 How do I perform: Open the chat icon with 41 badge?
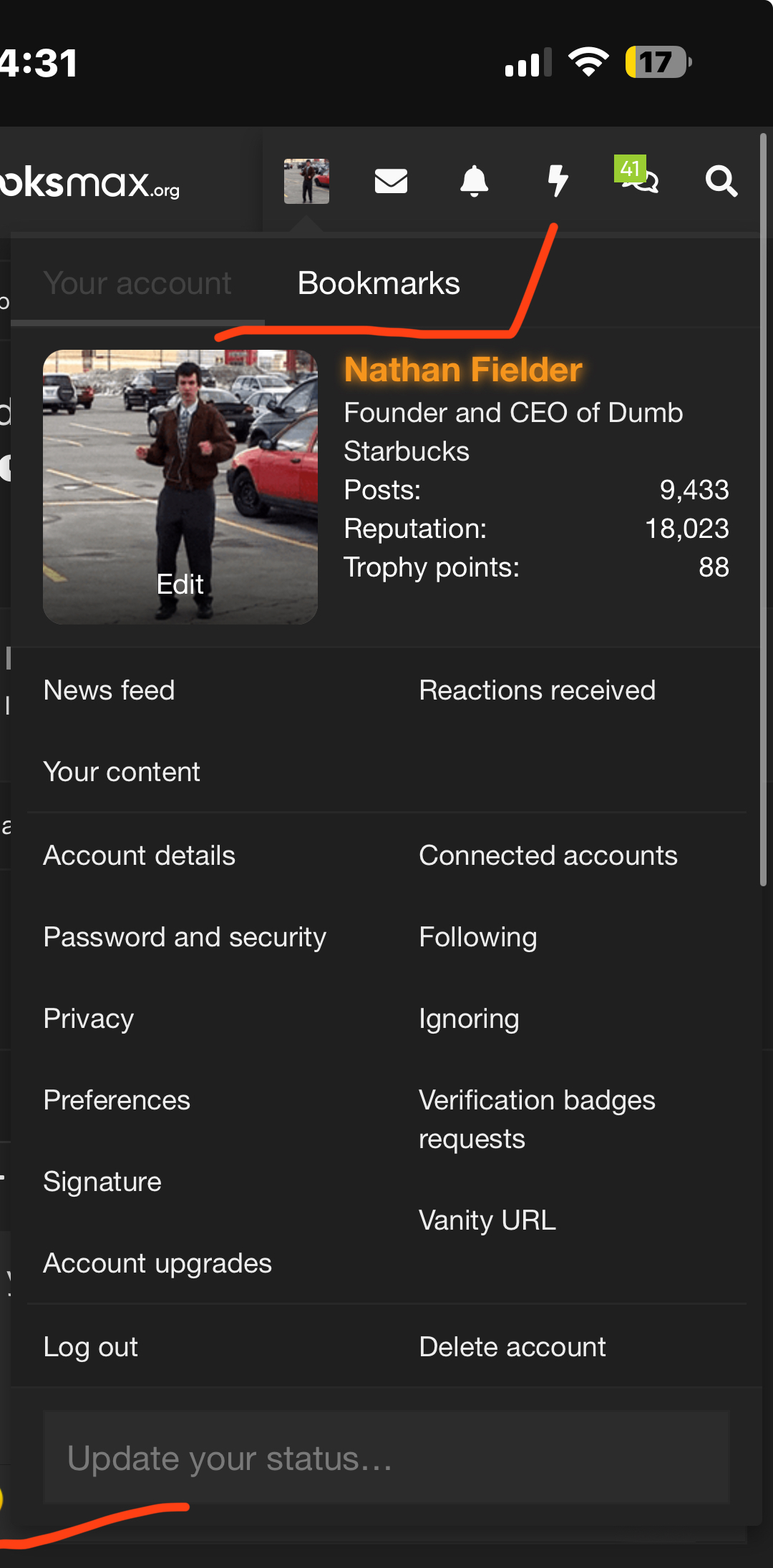click(x=639, y=179)
